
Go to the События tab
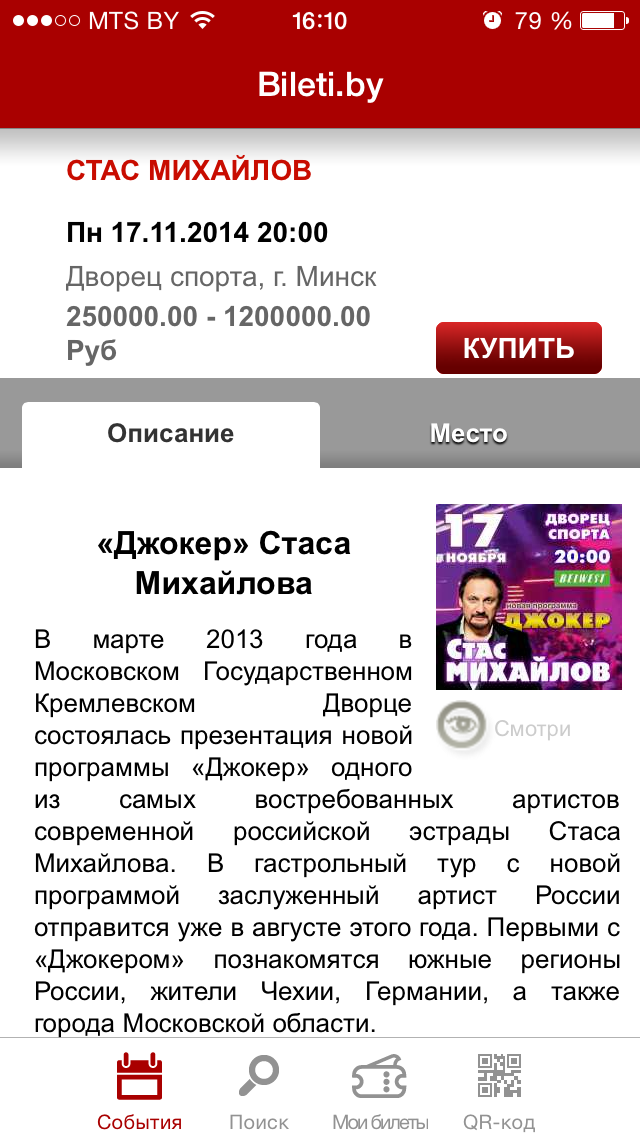point(139,1091)
